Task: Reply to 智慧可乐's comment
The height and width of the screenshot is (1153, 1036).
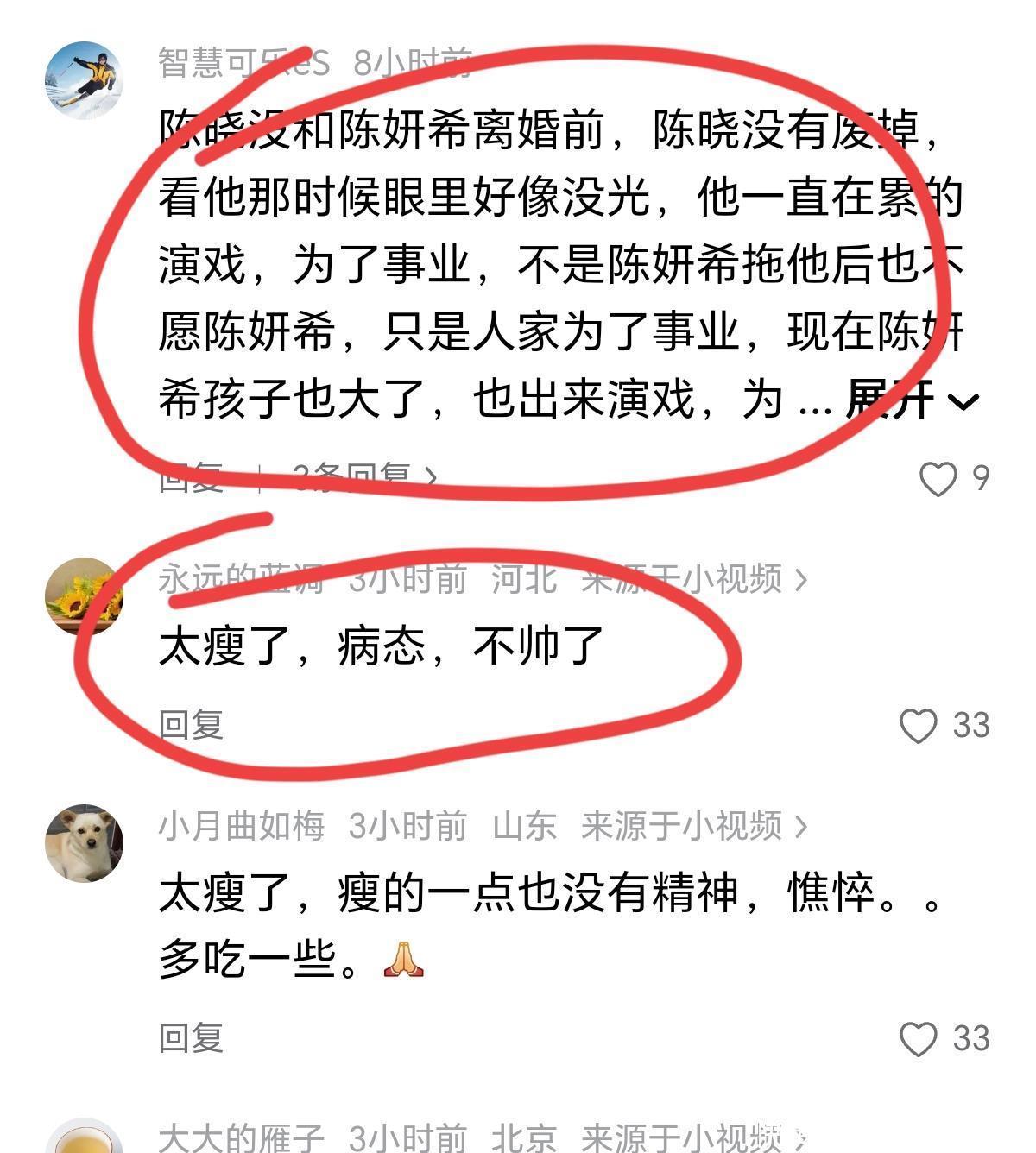Action: [x=191, y=476]
